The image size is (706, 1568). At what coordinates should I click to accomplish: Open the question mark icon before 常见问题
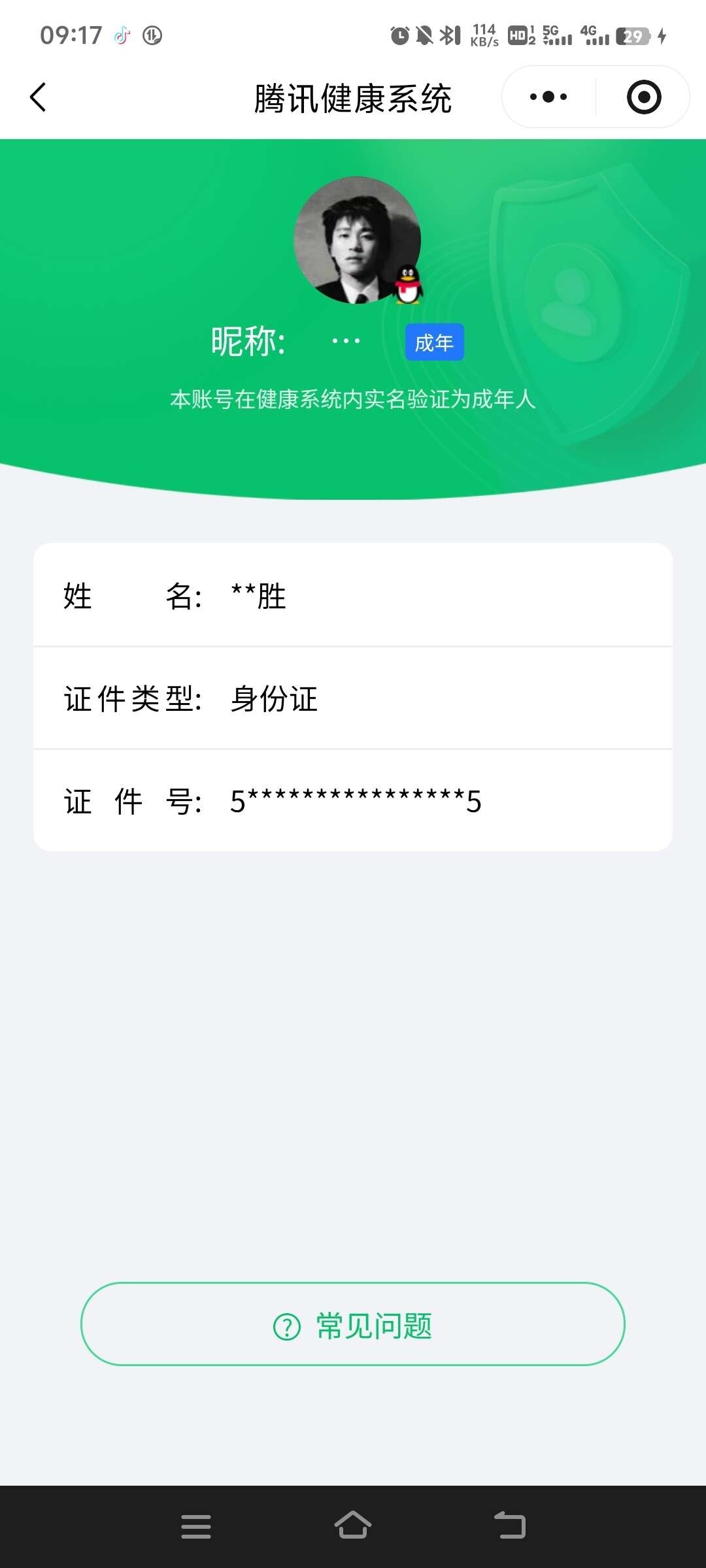click(285, 1324)
